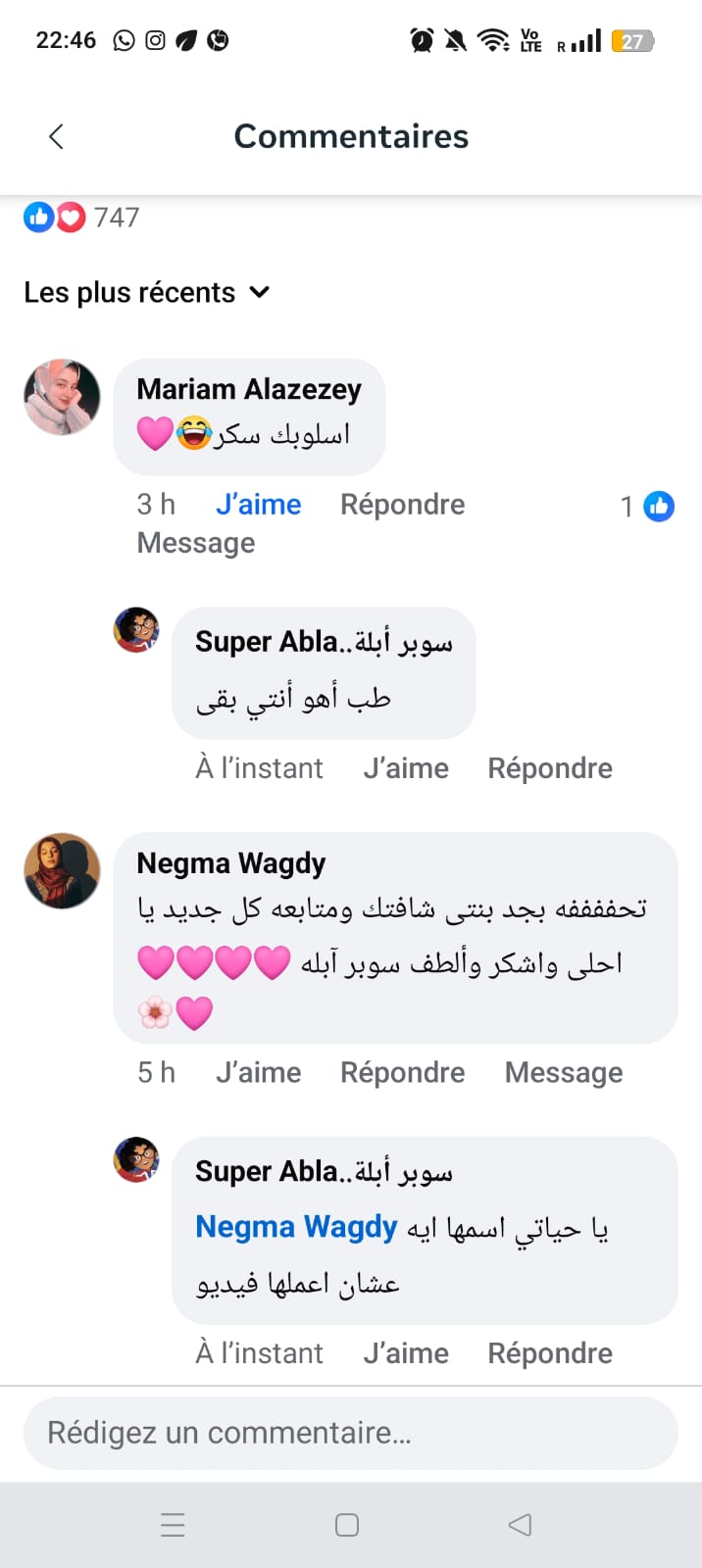Viewport: 702px width, 1568px height.
Task: Open the Negma Wagdy mention in Super Abla's reply
Action: 296,1227
